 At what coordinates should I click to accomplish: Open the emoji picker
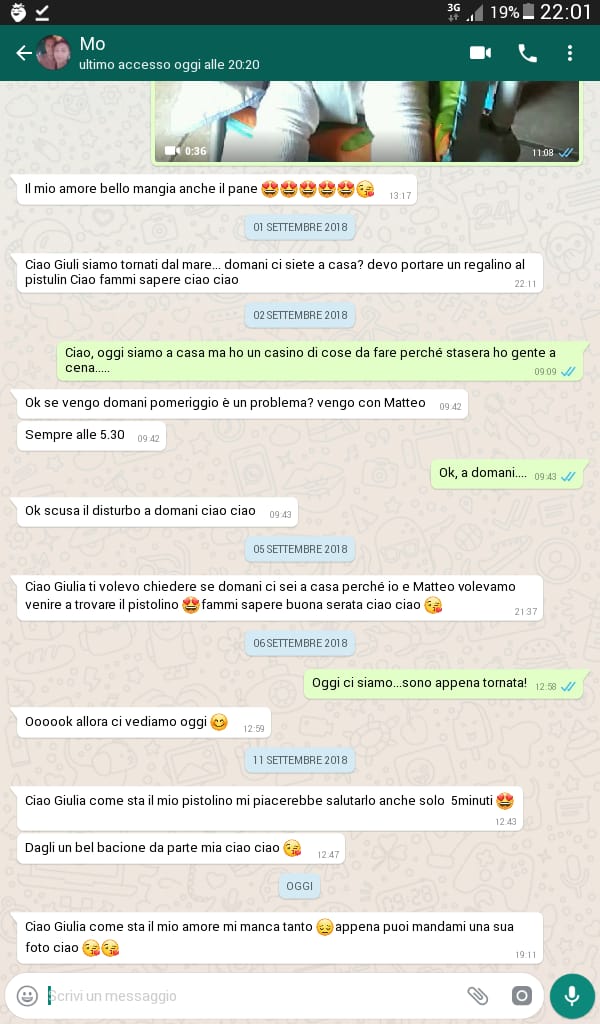(x=27, y=996)
